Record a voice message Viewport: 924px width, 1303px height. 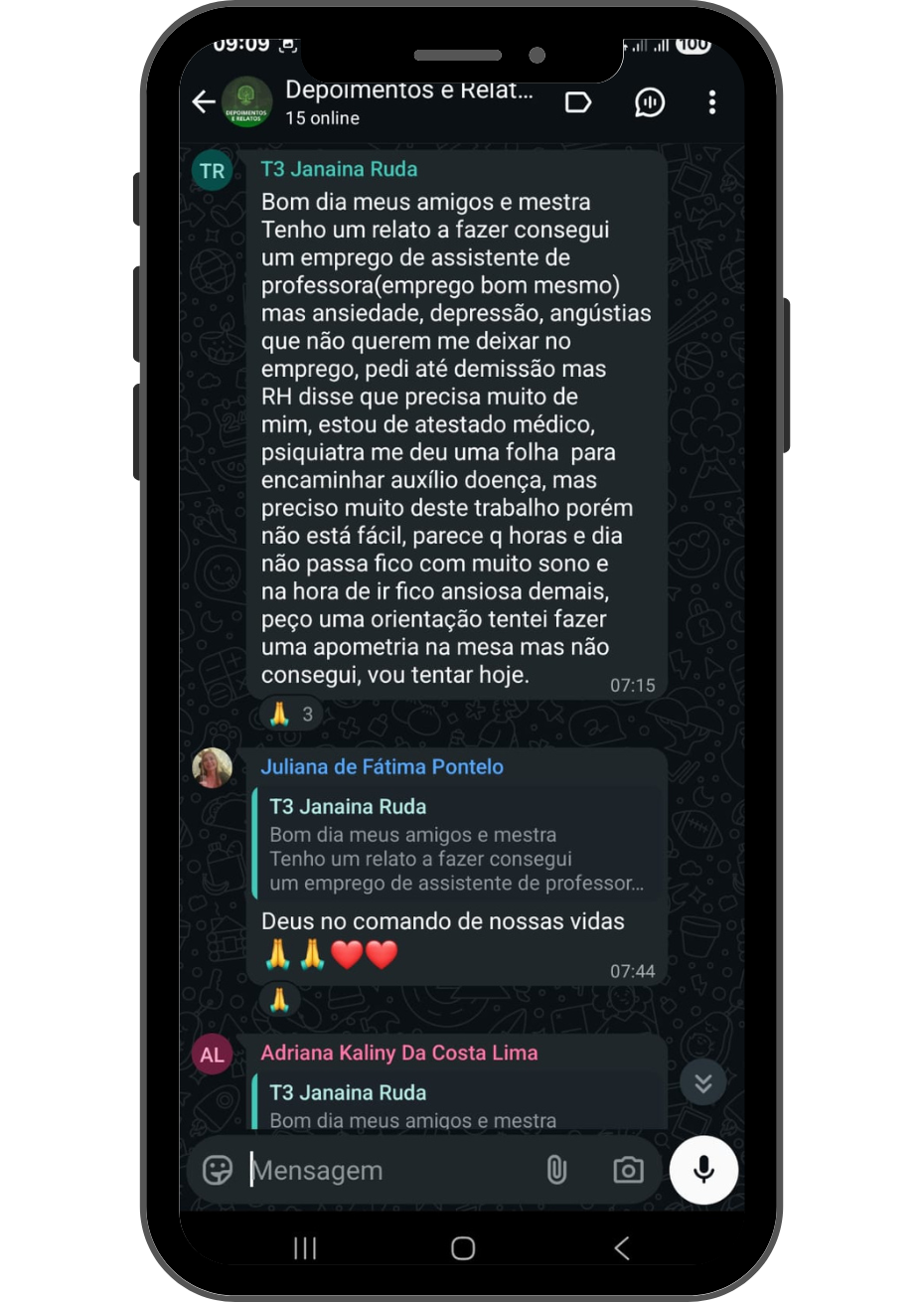[x=703, y=1170]
